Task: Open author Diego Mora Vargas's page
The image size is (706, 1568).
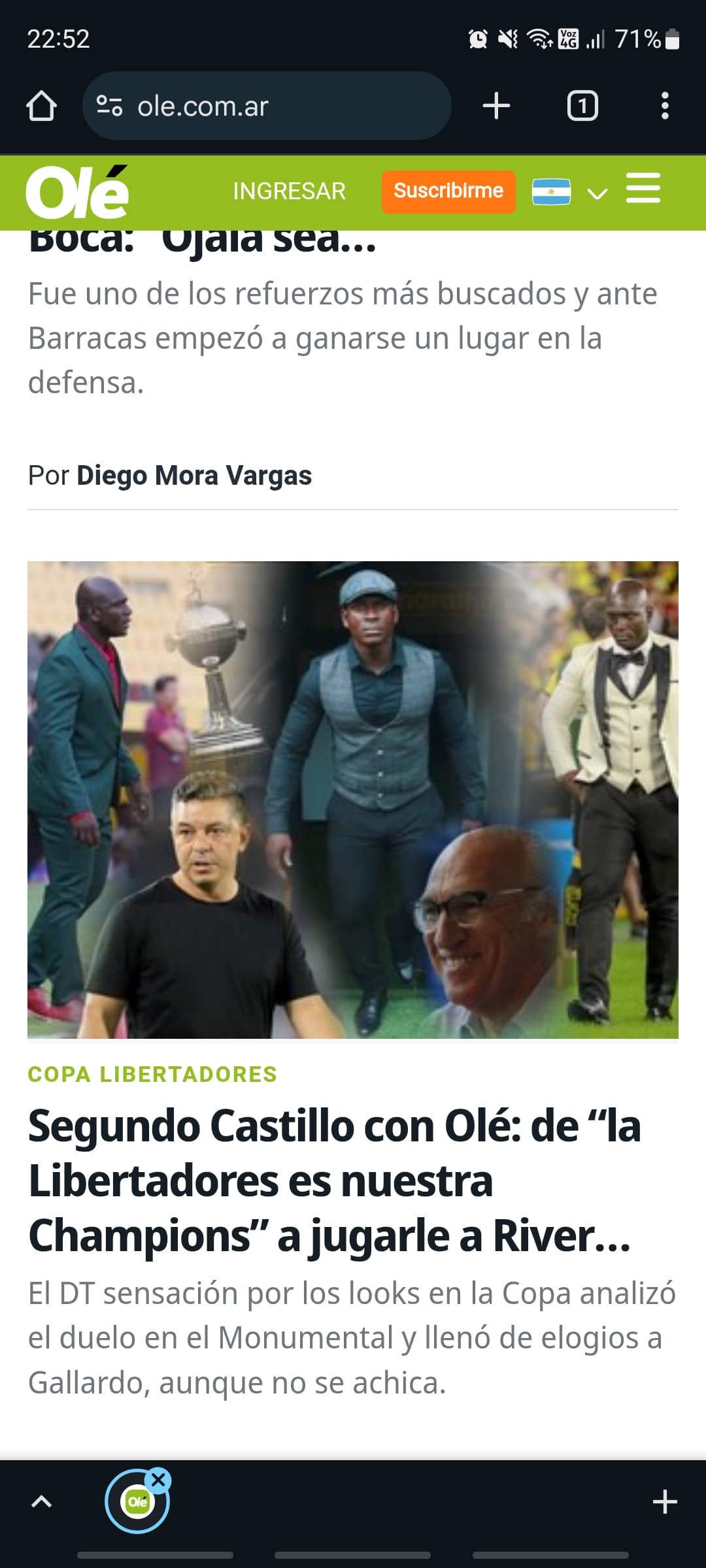Action: (194, 476)
